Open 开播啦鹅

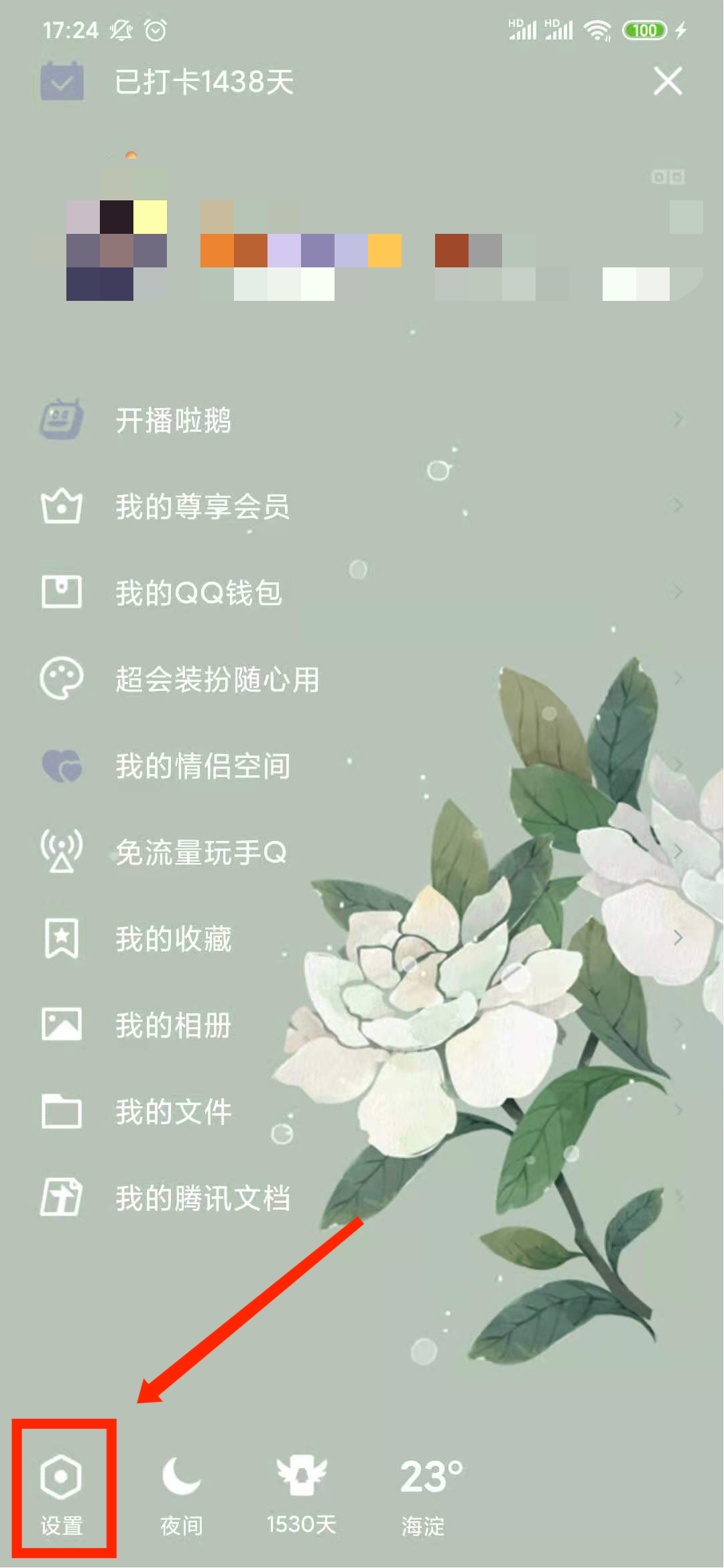173,421
